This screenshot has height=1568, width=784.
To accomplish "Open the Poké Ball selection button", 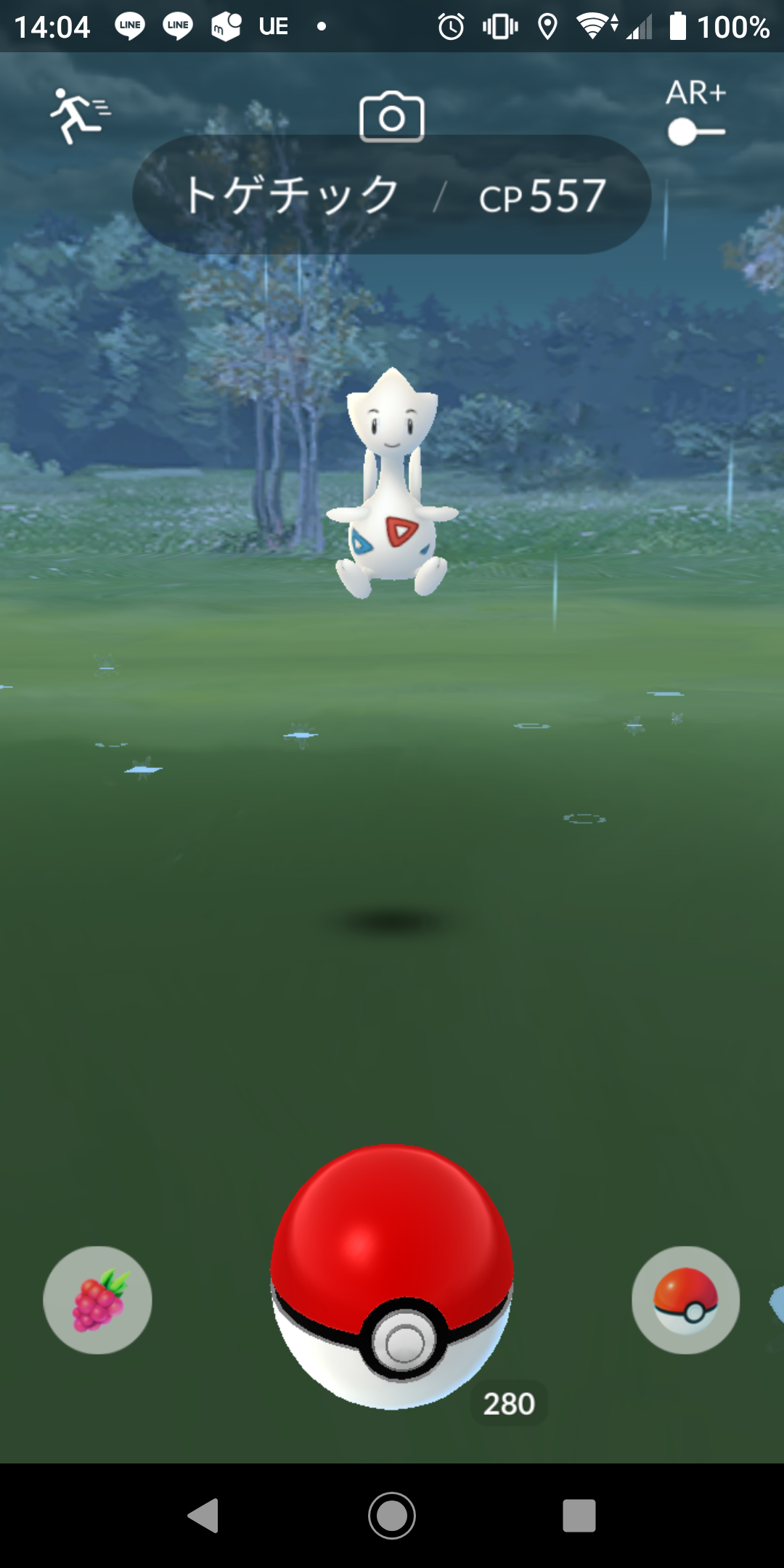I will click(685, 1299).
